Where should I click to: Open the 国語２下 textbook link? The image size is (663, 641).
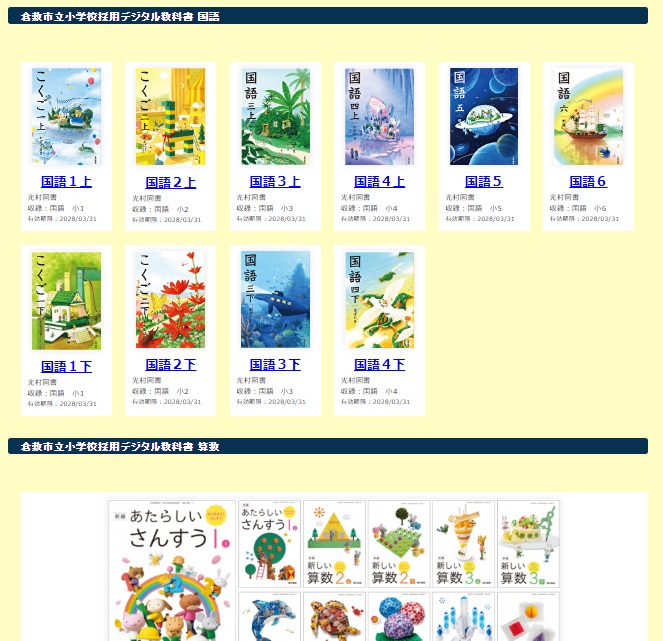(170, 365)
